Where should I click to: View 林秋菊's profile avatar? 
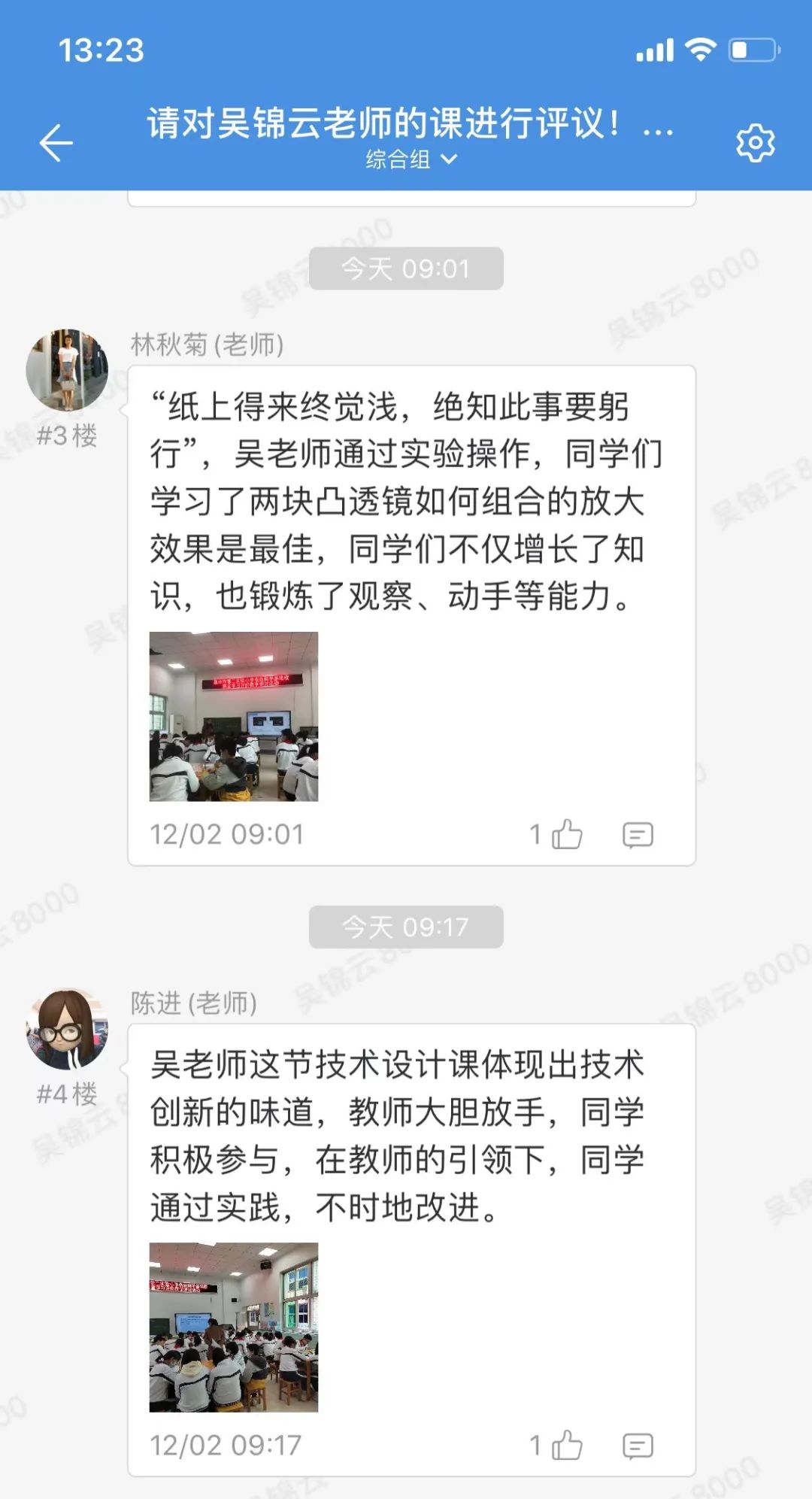67,370
